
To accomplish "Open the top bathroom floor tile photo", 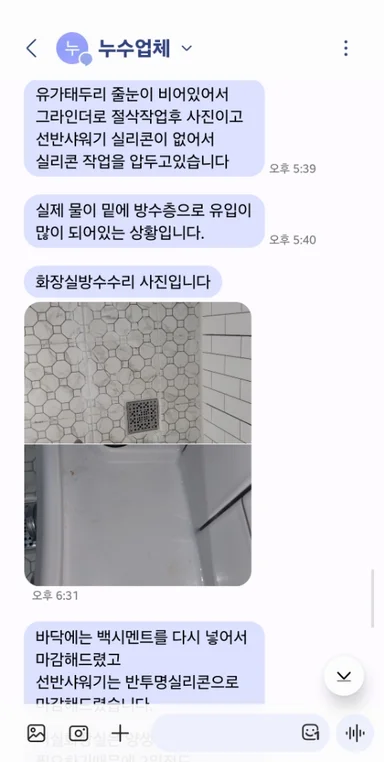I will (x=138, y=373).
